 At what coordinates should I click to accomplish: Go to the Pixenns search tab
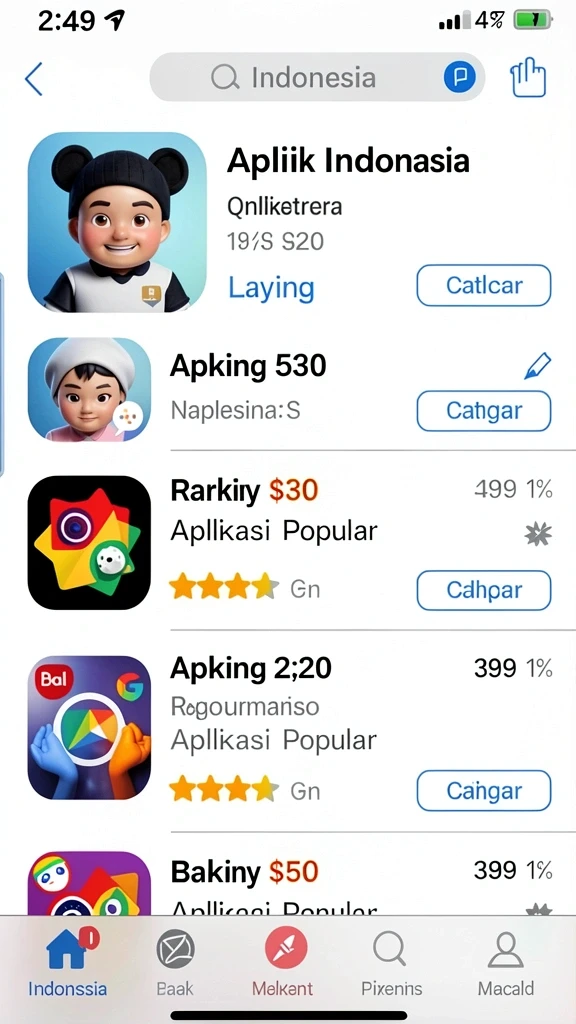(392, 964)
